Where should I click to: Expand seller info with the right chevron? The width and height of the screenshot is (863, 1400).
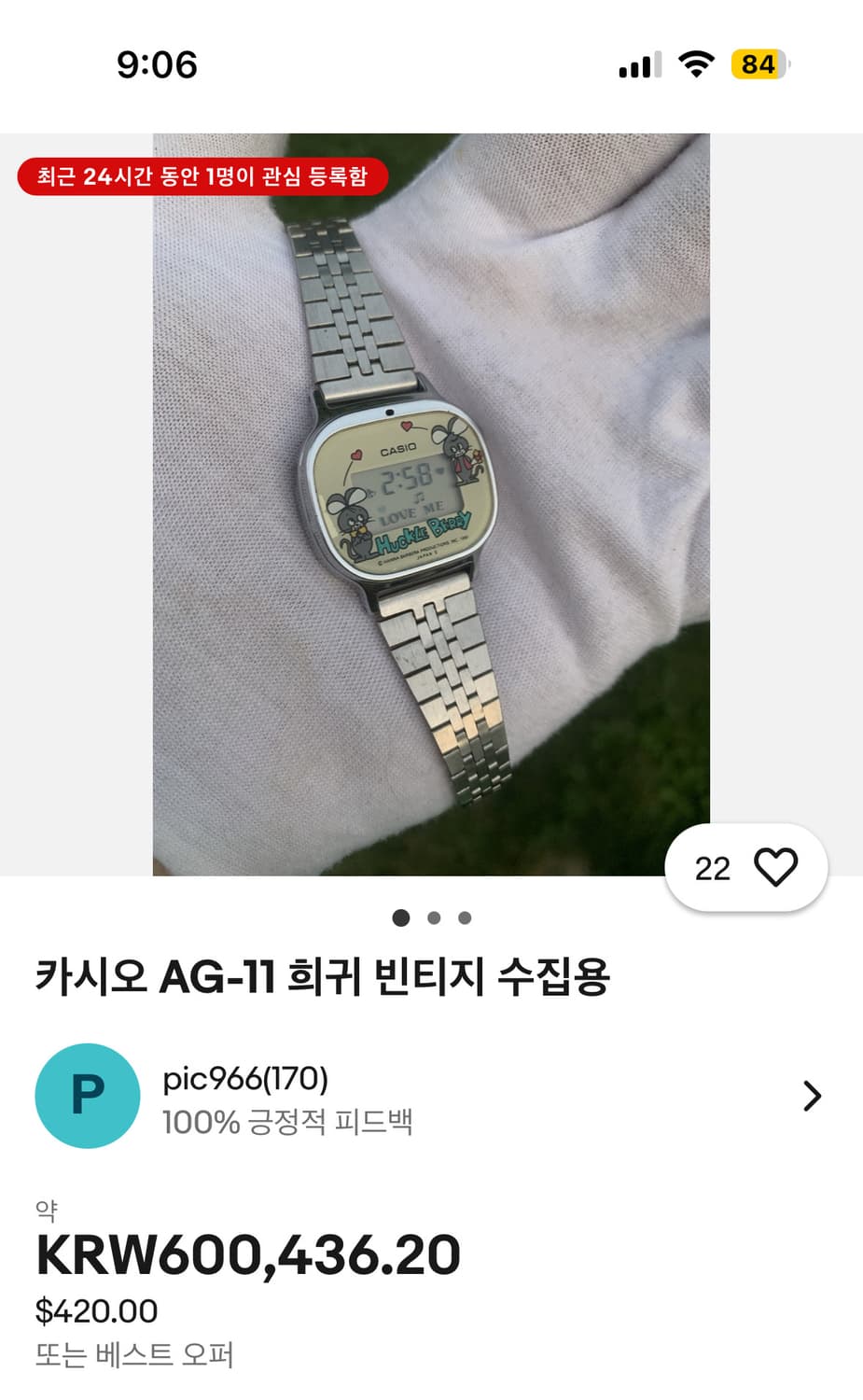point(811,1096)
